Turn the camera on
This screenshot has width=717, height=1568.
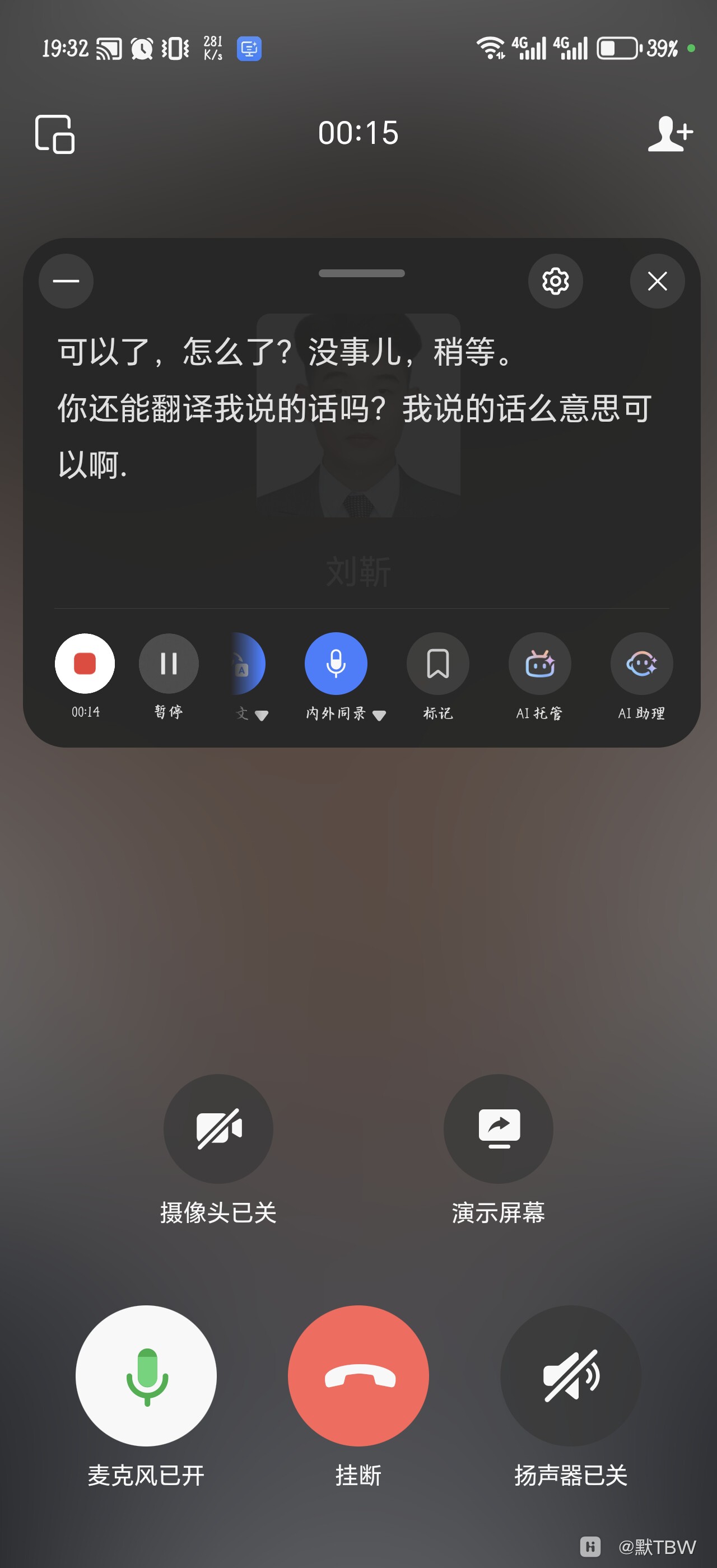[218, 1128]
